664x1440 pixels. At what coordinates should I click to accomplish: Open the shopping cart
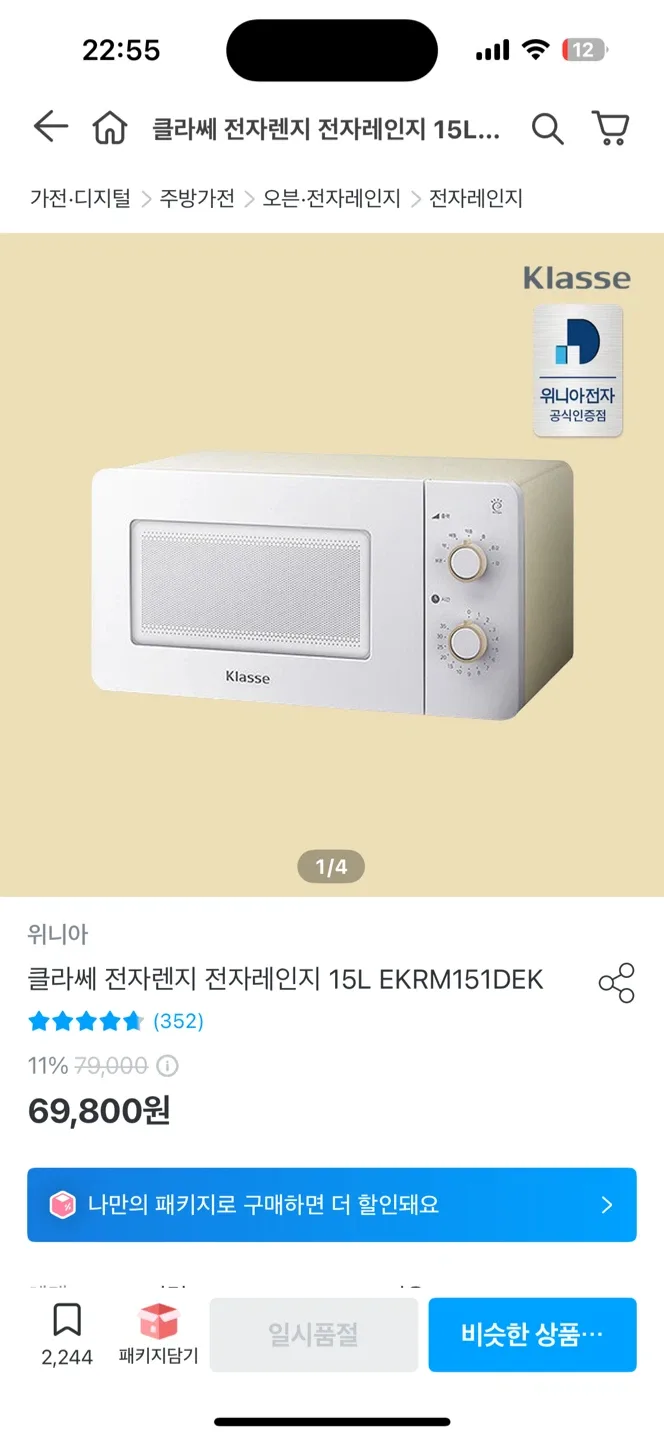pos(610,128)
